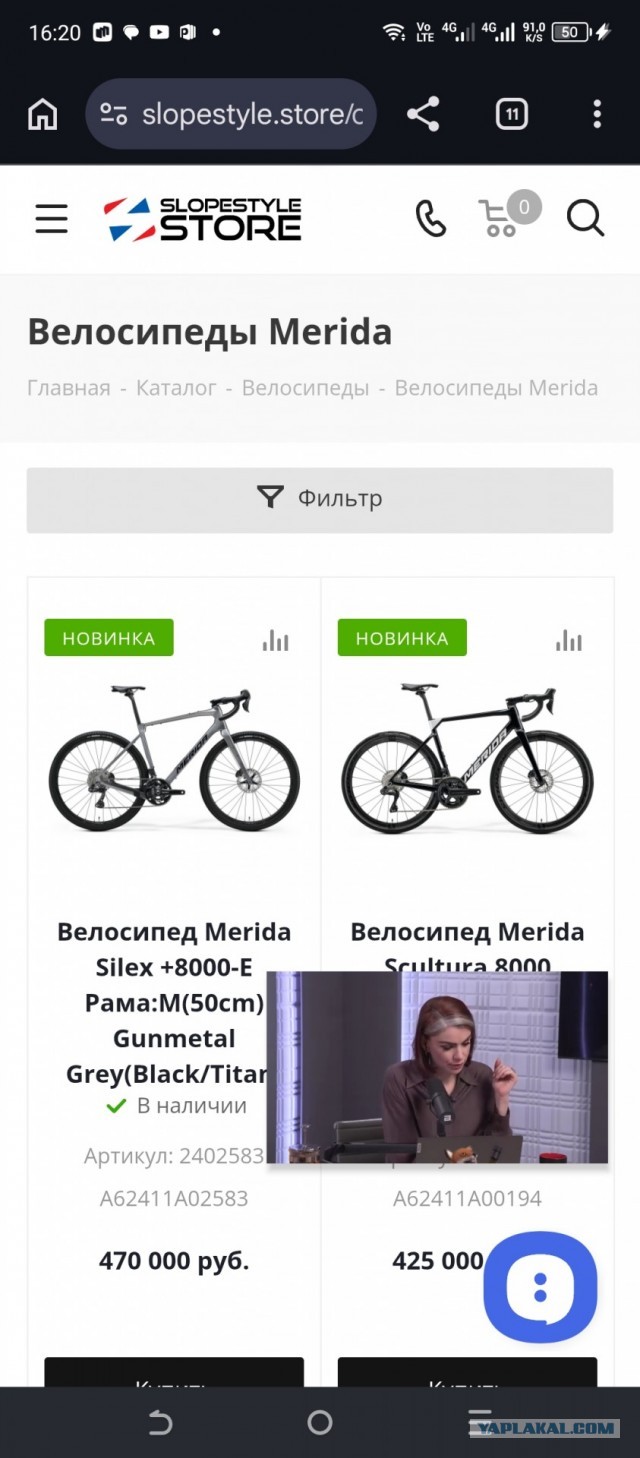
Task: Go to the browser home page
Action: pos(42,115)
